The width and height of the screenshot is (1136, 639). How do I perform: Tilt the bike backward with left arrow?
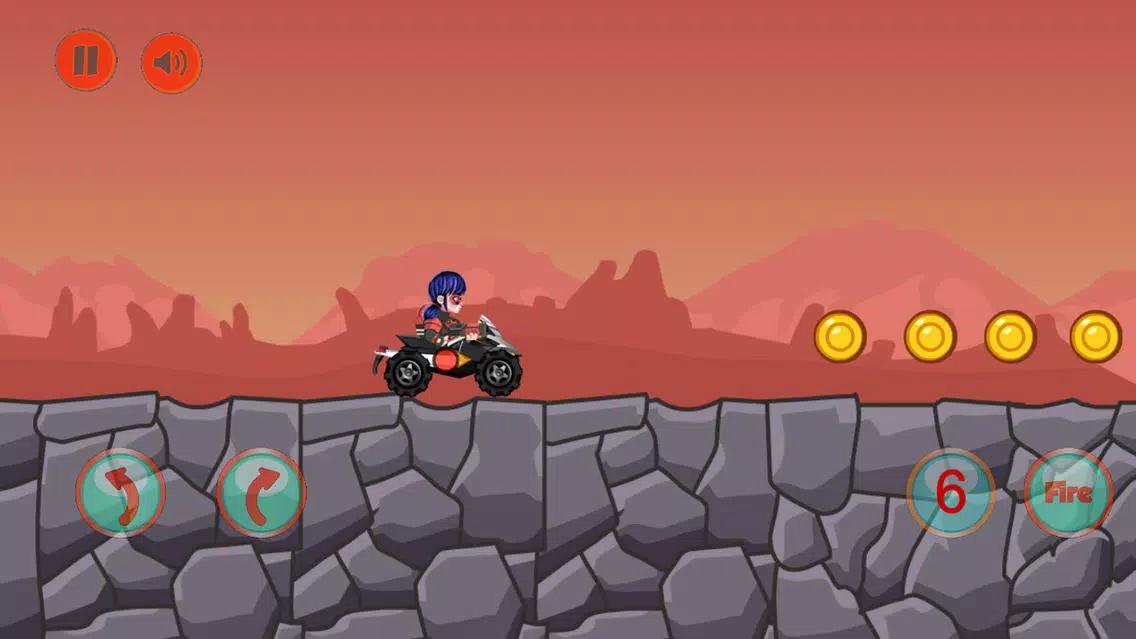tap(120, 493)
